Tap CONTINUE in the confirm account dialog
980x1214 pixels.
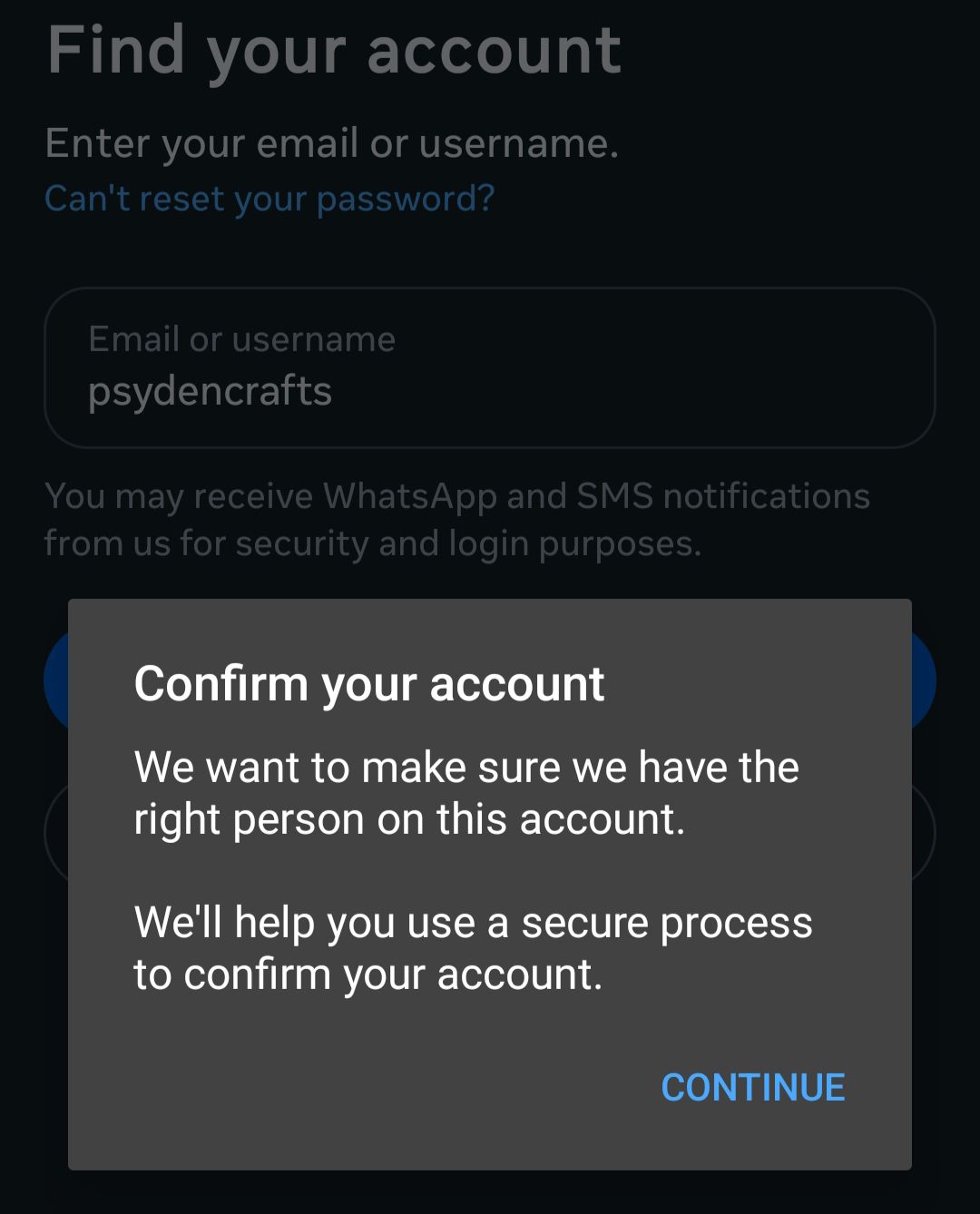click(x=752, y=1087)
